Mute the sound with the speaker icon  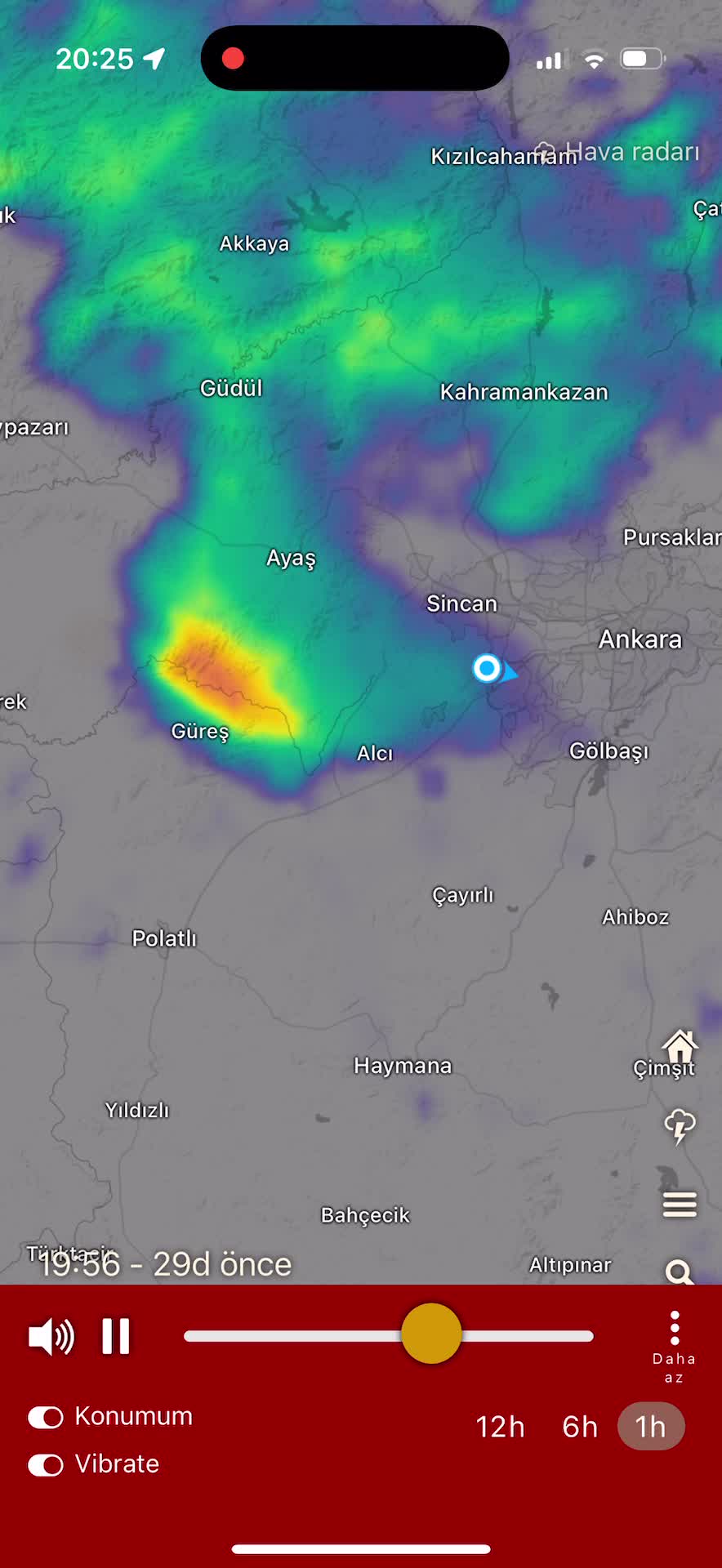click(x=51, y=1337)
